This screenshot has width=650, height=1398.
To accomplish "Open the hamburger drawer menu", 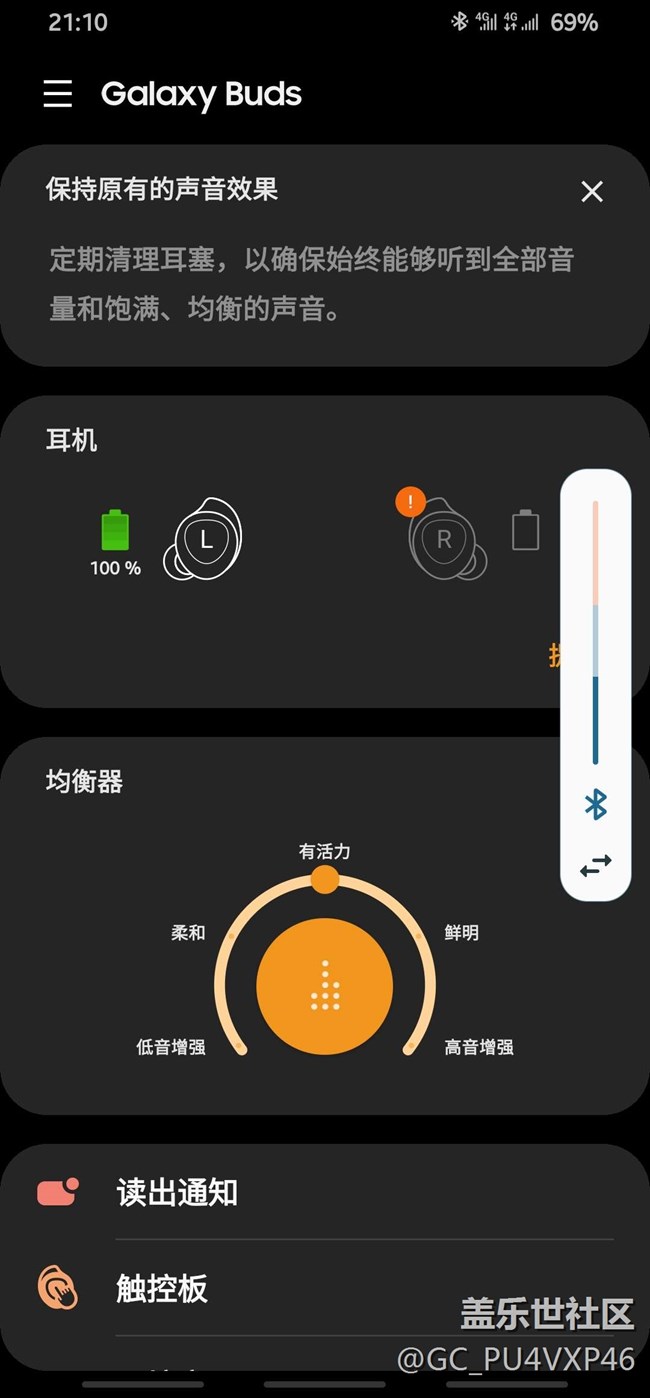I will pyautogui.click(x=58, y=94).
